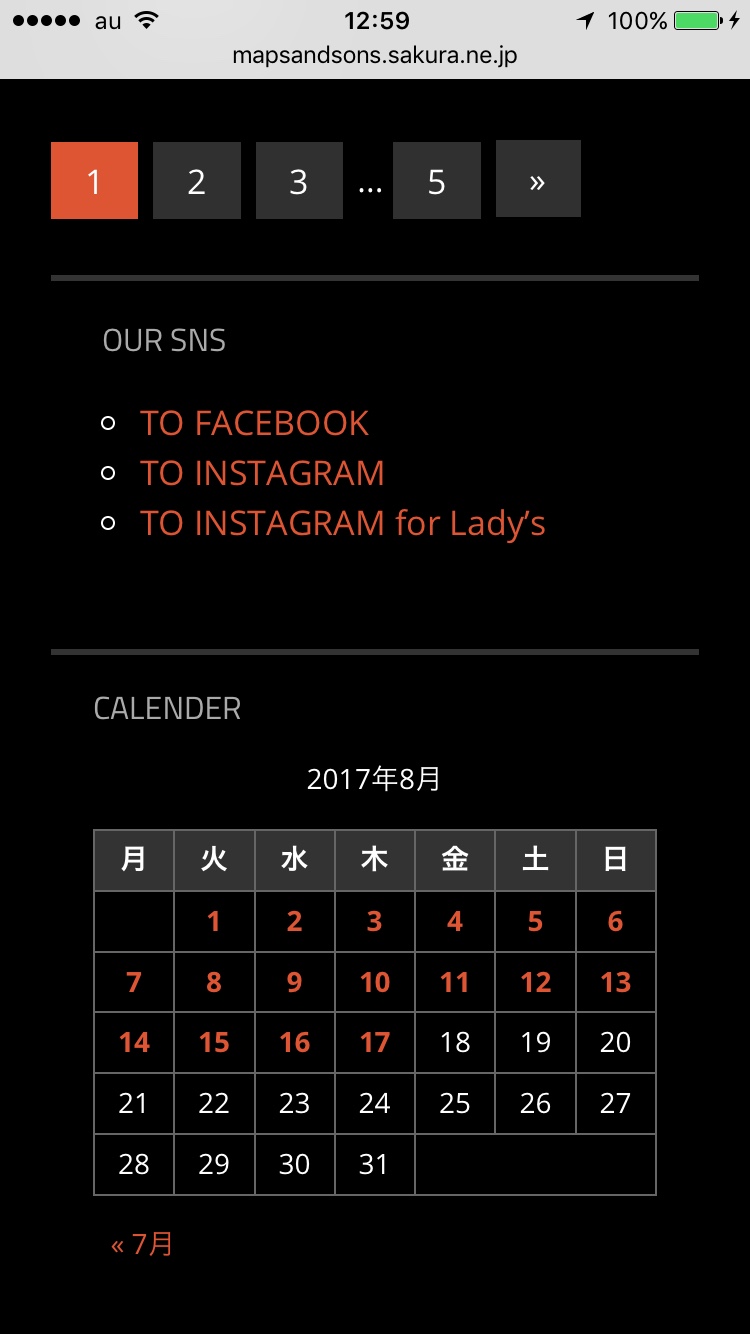Visit TO INSTAGRAM for Lady's

(x=342, y=523)
